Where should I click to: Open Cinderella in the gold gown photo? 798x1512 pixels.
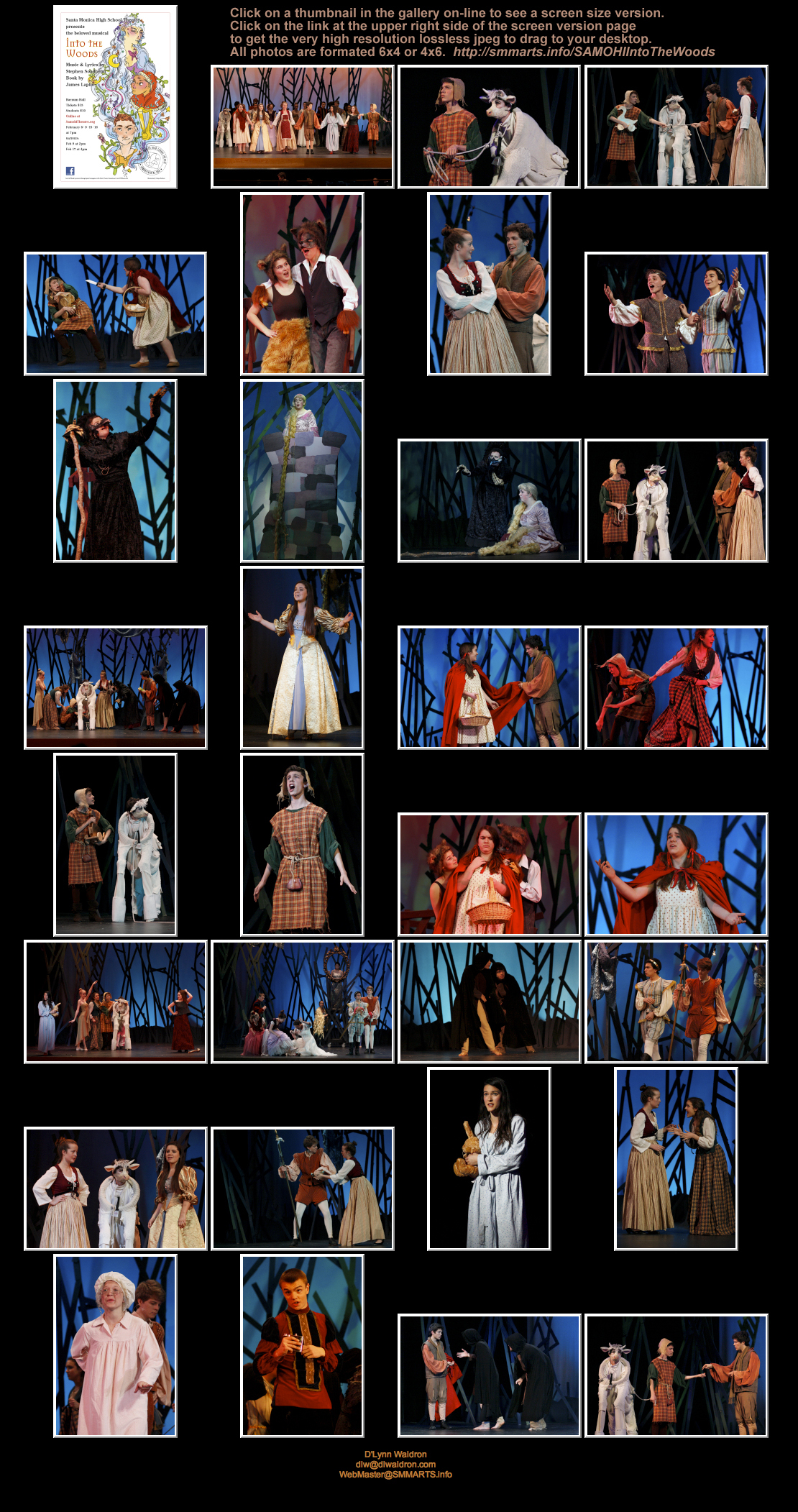[302, 658]
